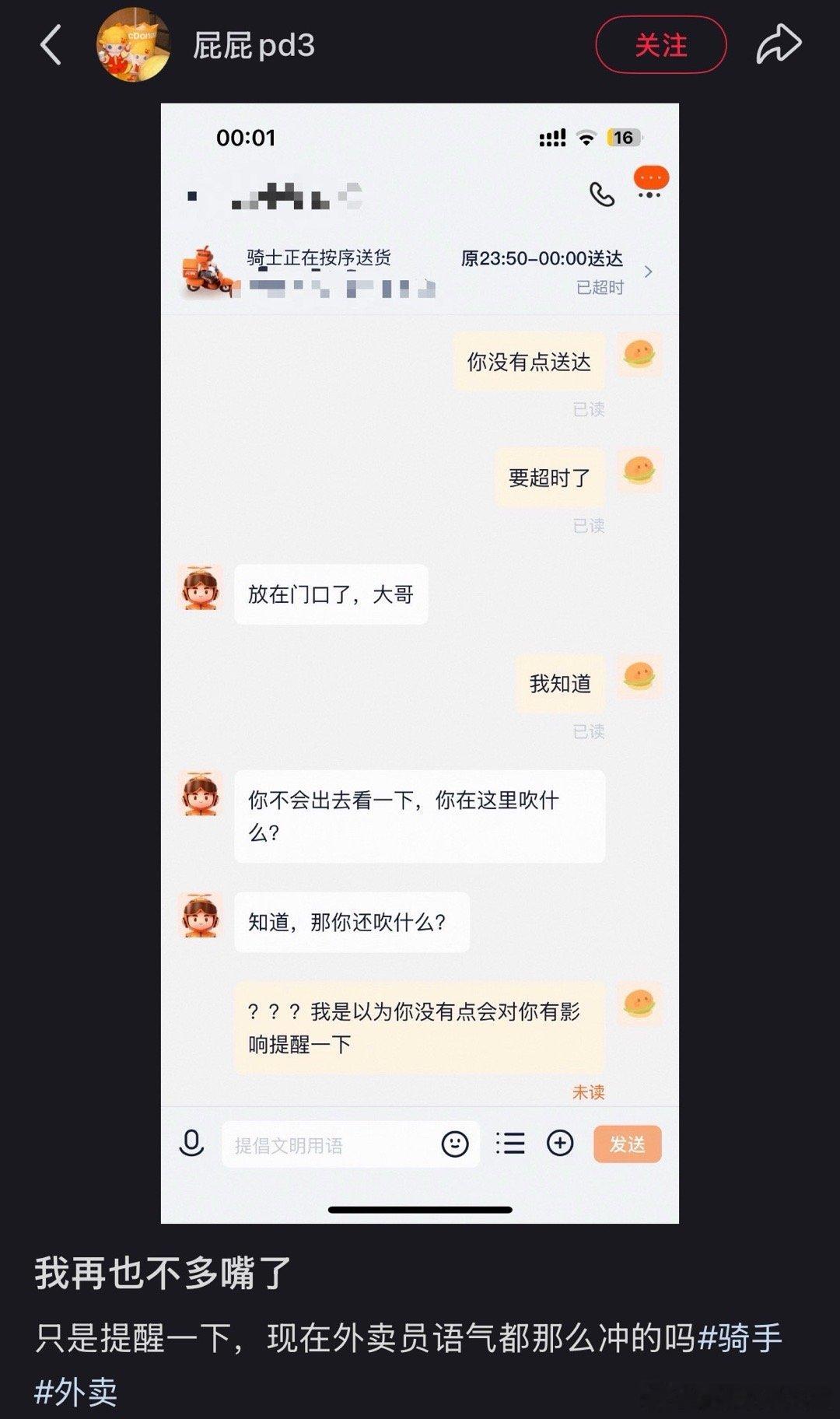840x1419 pixels.
Task: Tap the burger avatar beside the sent message
Action: point(639,354)
